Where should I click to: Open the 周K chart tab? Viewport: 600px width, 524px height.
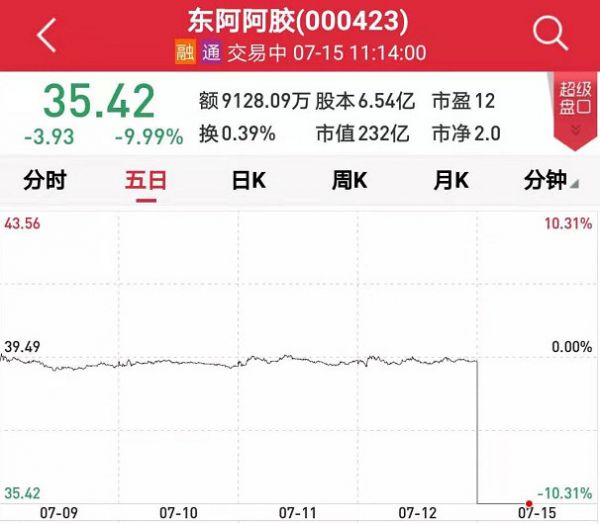tap(349, 180)
